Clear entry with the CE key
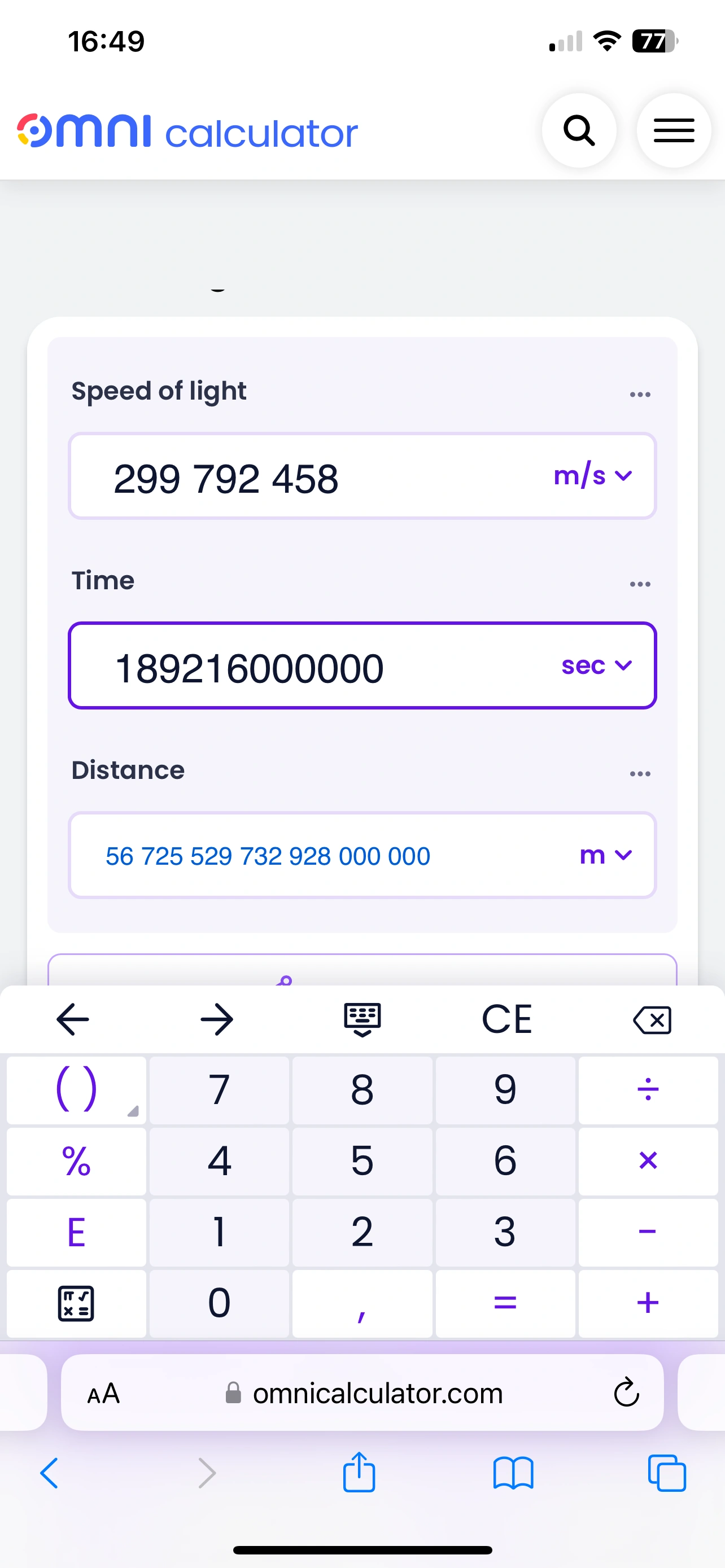Screen dimensions: 725x1568 (506, 1019)
